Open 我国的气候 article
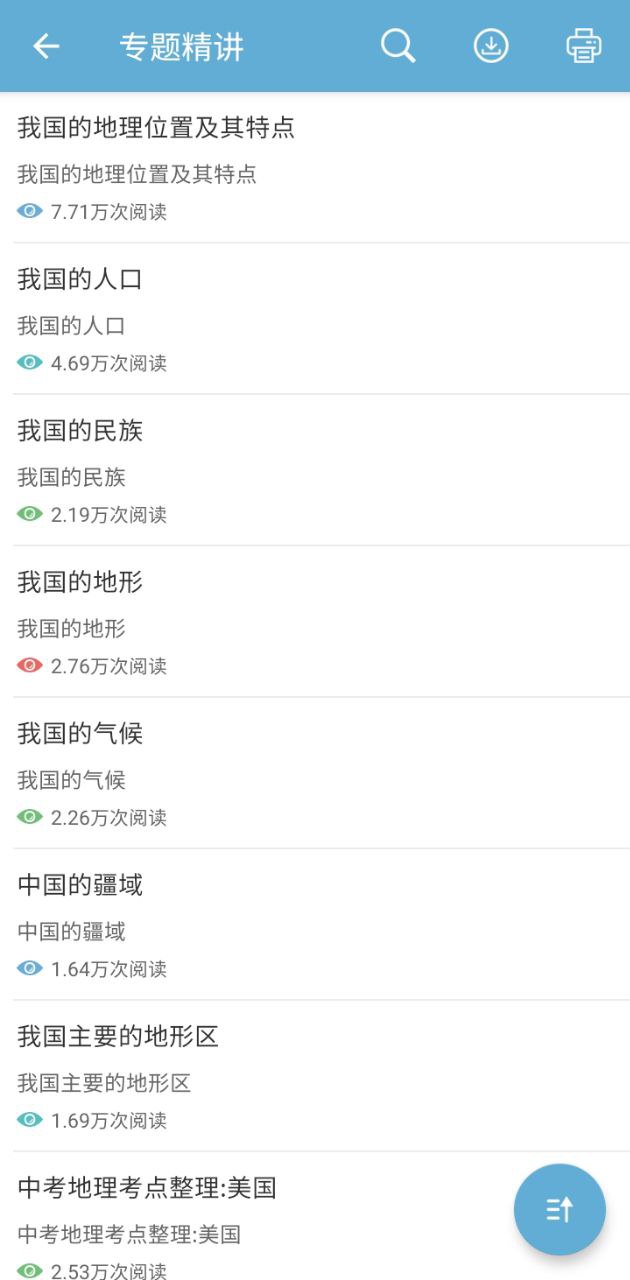Screen dimensions: 630x1280 click(315, 773)
